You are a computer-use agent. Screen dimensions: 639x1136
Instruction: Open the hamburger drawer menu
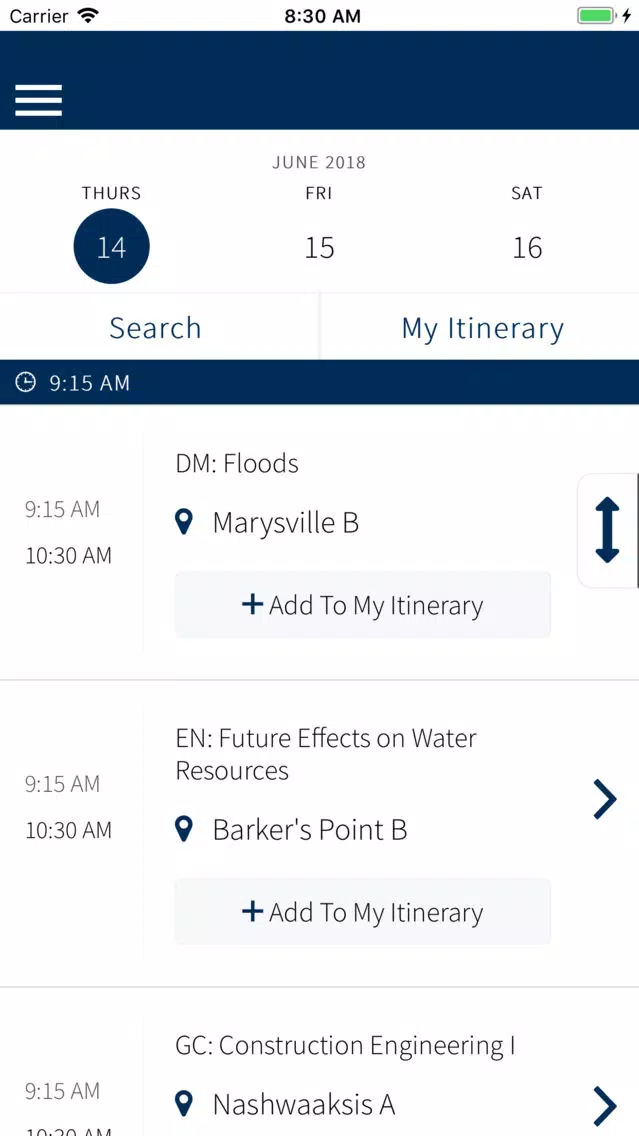(38, 100)
